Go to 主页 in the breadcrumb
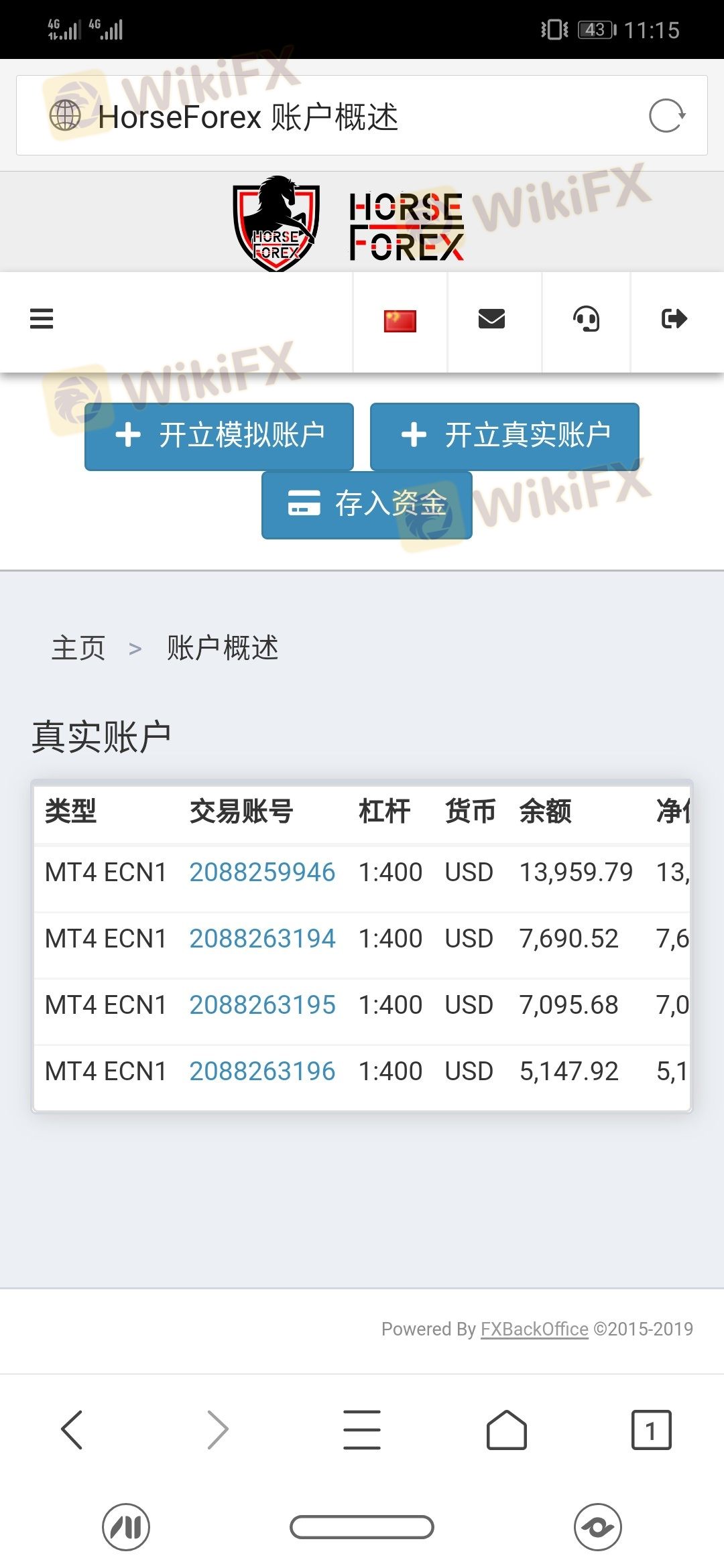 pos(78,648)
